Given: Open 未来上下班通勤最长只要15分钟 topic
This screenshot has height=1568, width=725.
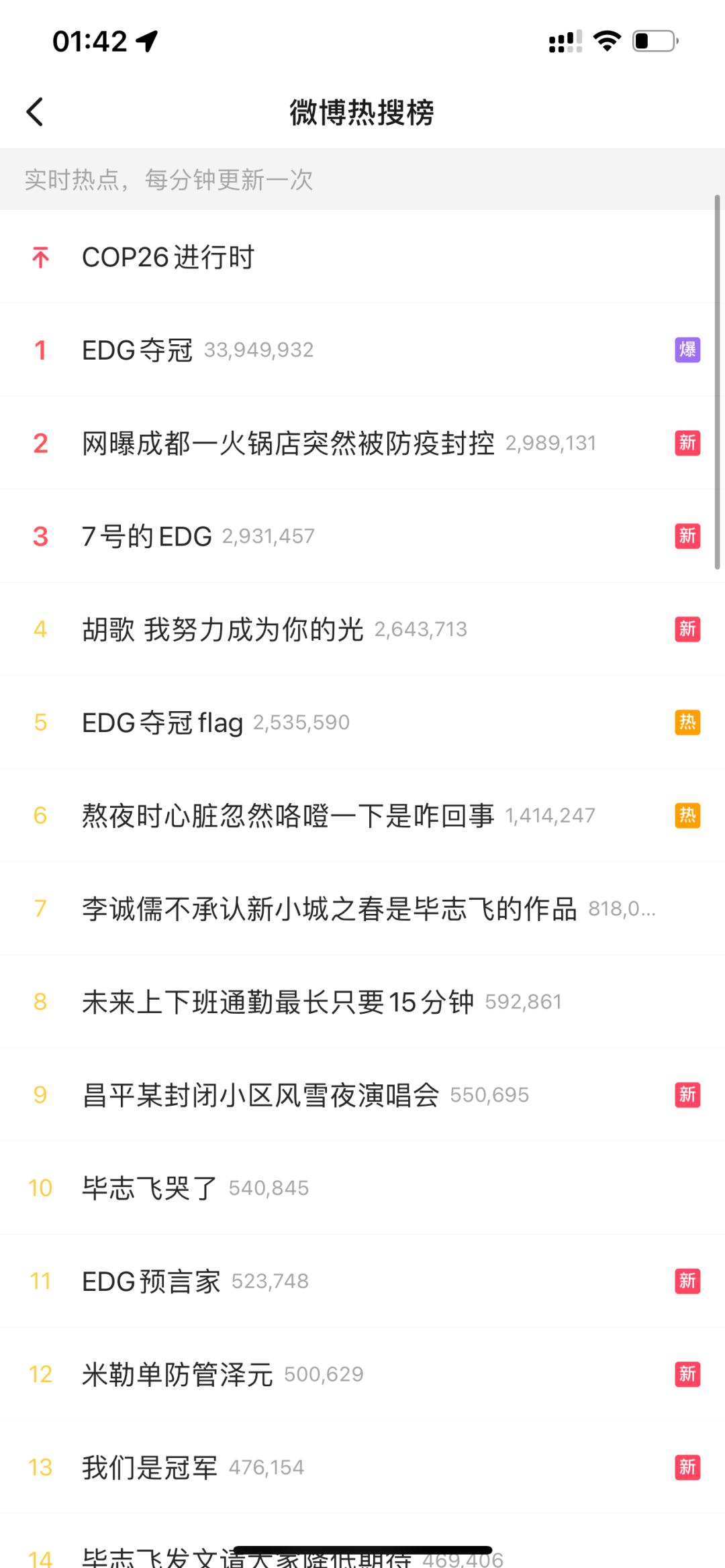Looking at the screenshot, I should point(278,1002).
